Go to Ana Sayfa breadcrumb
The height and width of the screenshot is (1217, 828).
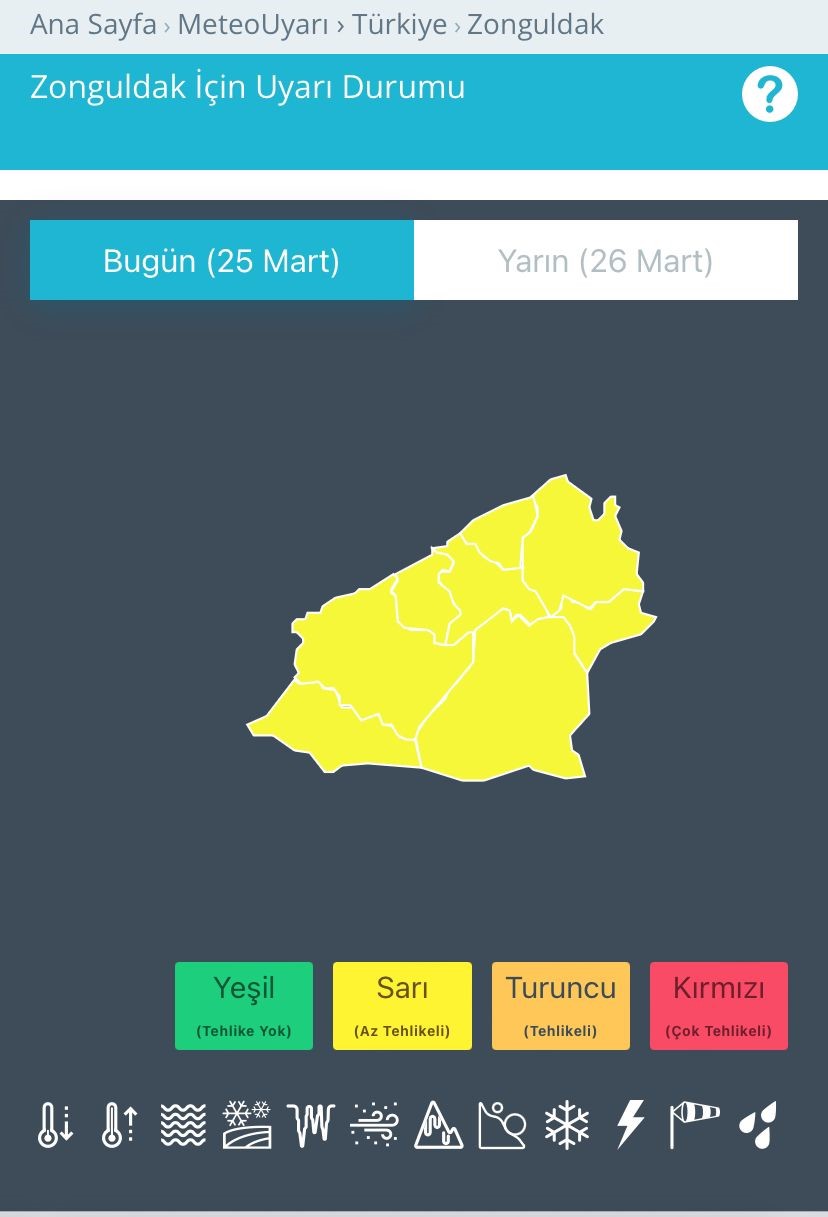pos(93,25)
